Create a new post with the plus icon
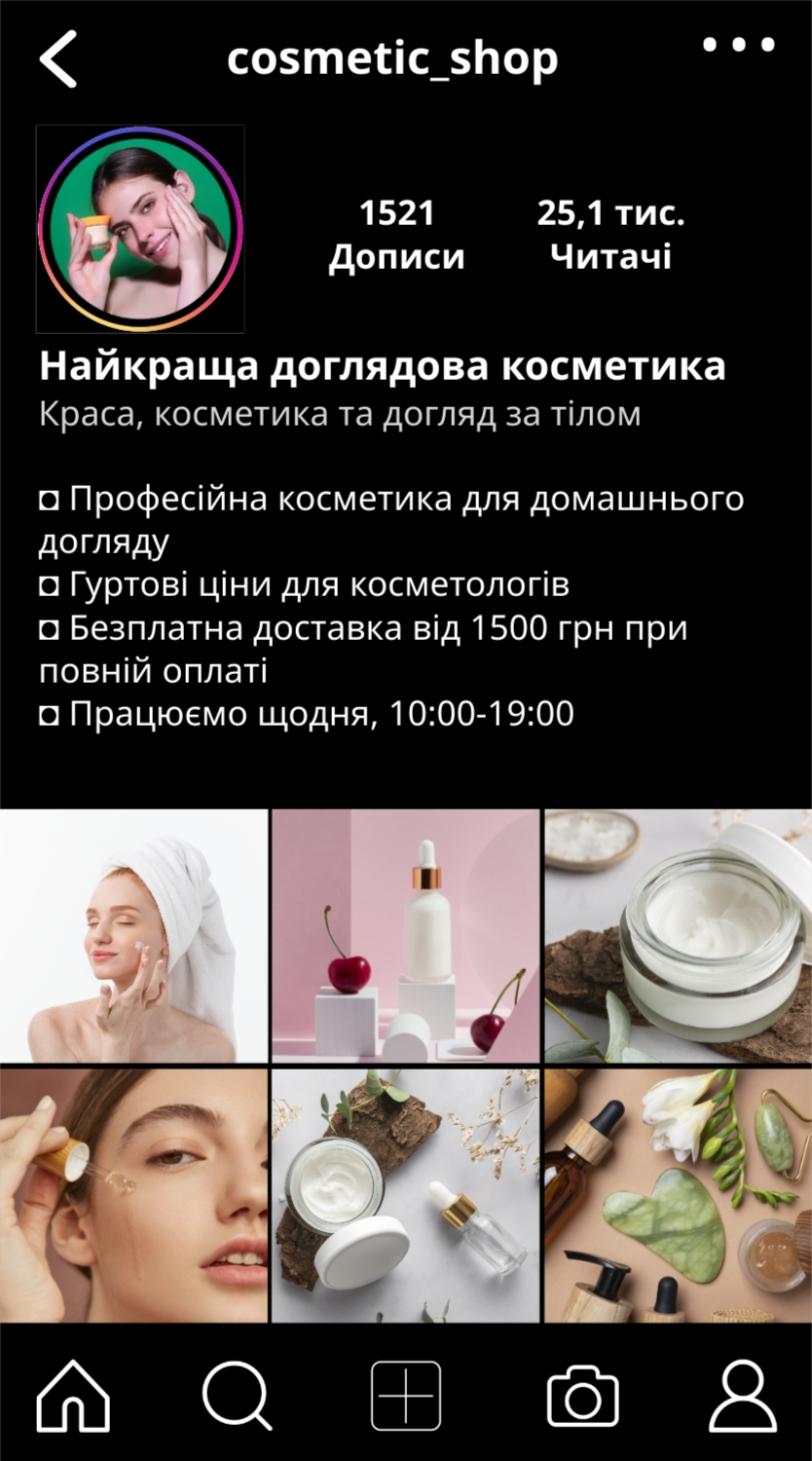Screen dimensions: 812x1461 coord(406,1396)
